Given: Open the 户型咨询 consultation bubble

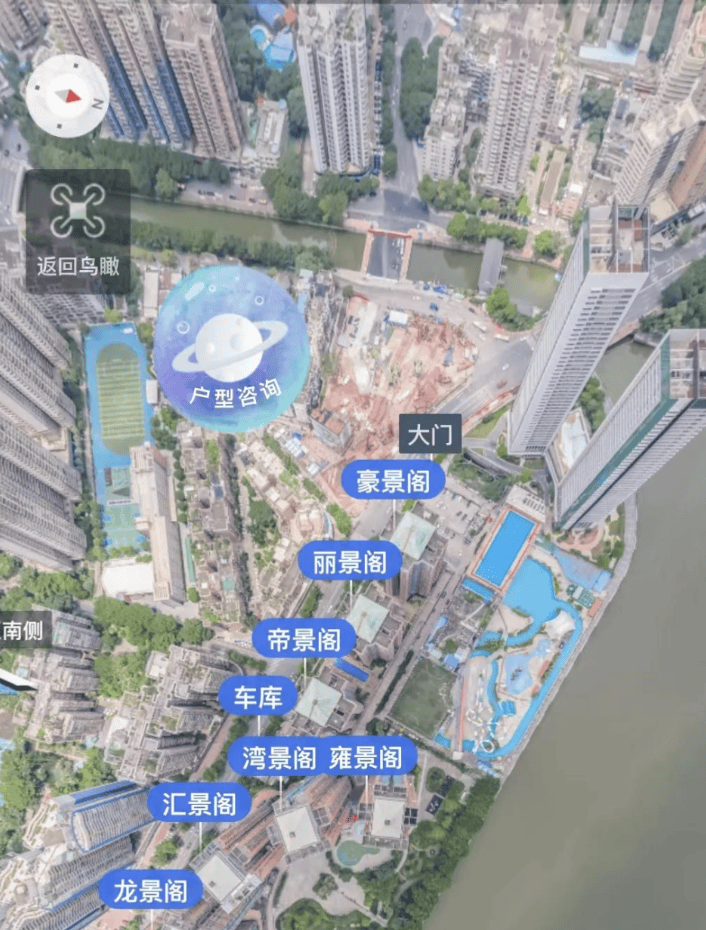Looking at the screenshot, I should 231,348.
